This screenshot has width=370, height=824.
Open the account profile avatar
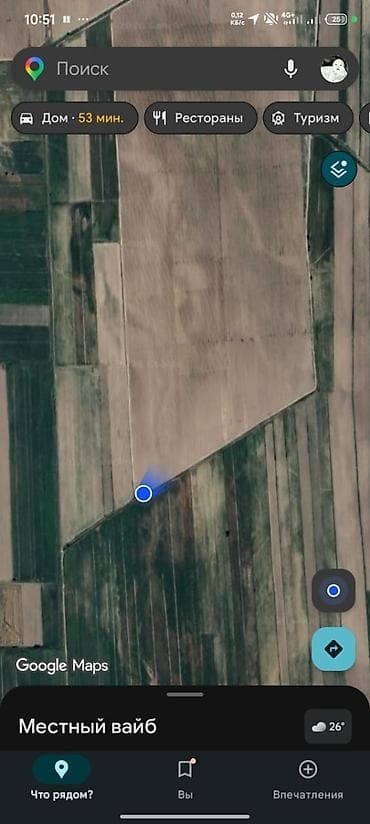click(x=334, y=69)
